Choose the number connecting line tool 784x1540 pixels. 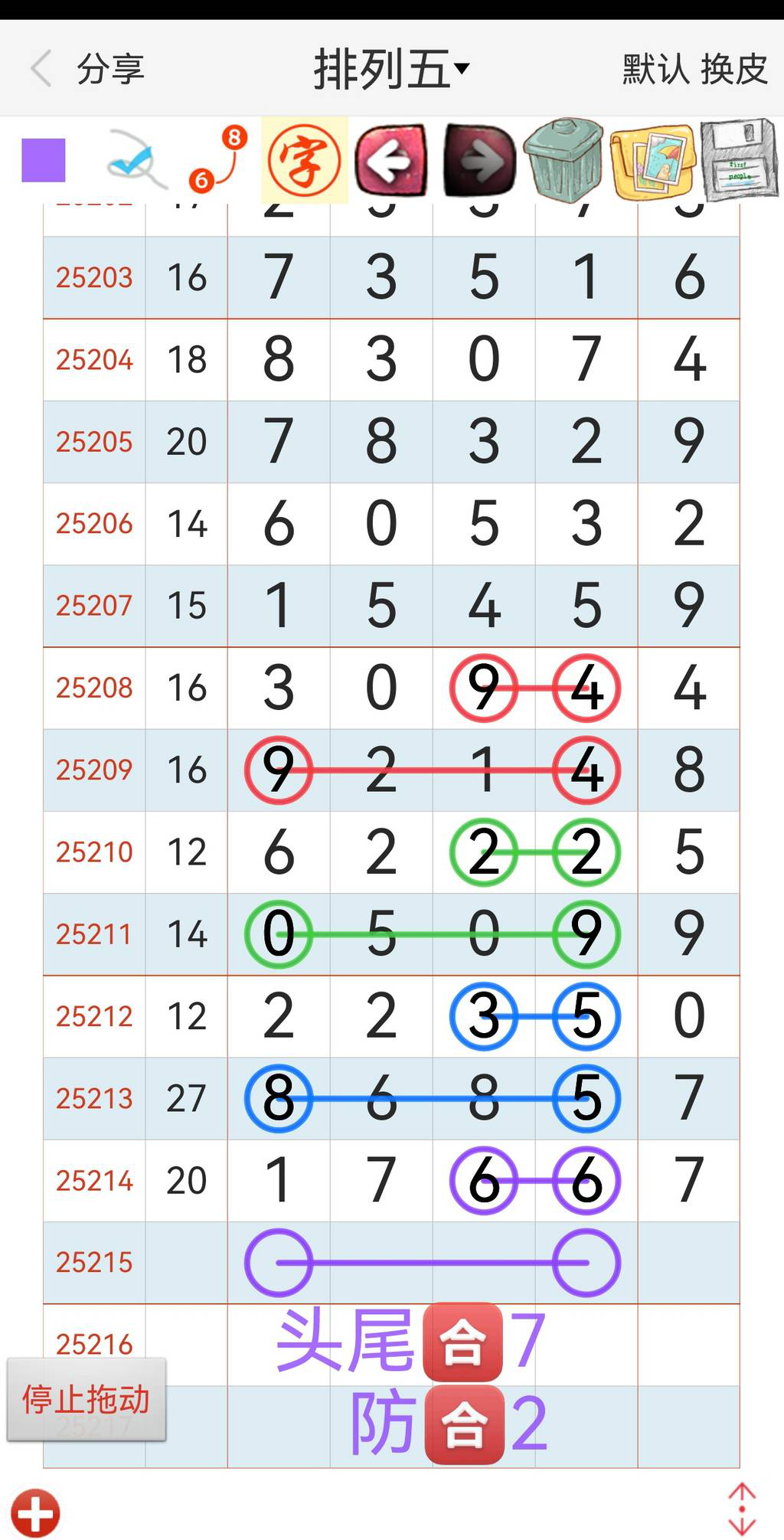click(218, 160)
